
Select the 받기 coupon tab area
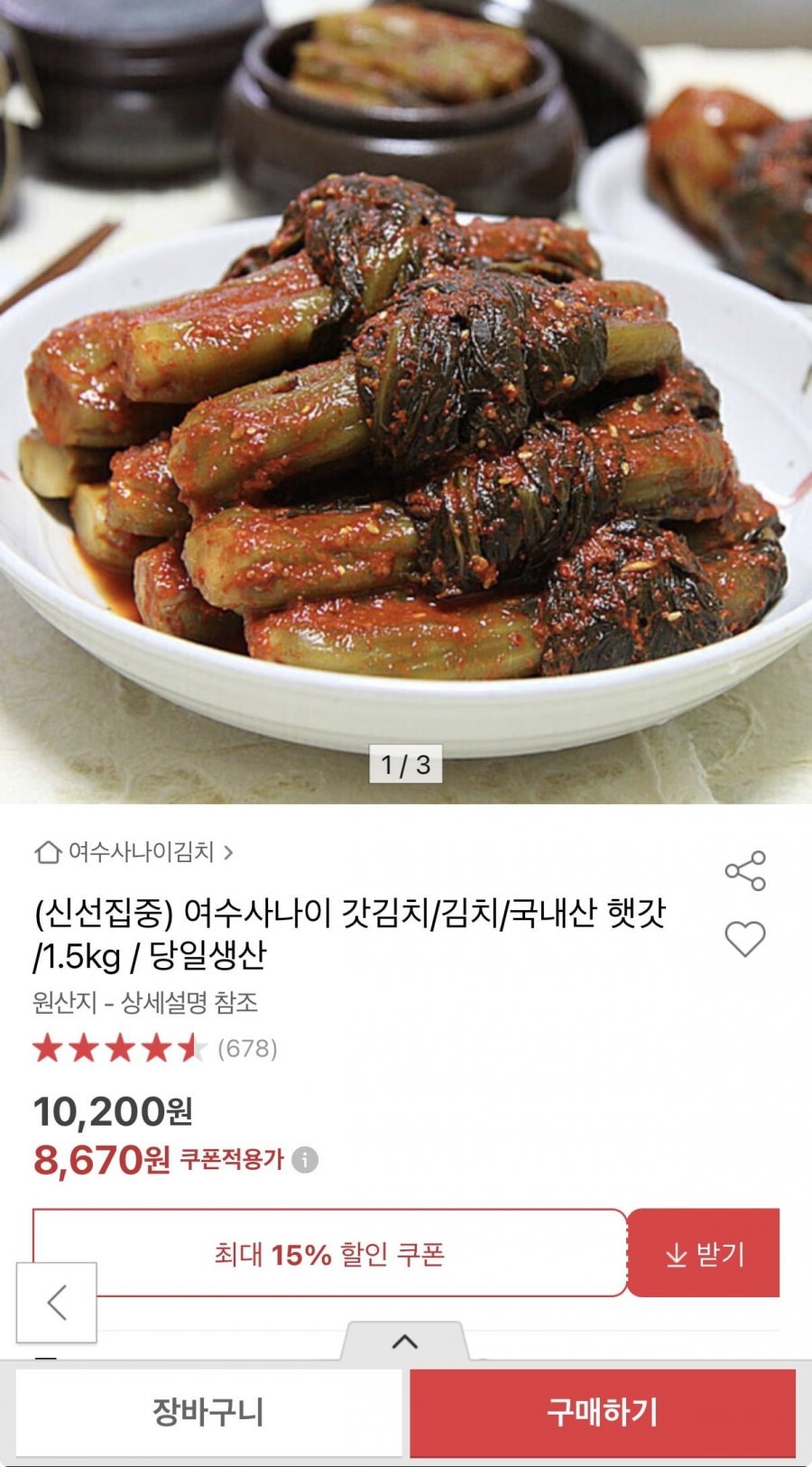point(704,1255)
